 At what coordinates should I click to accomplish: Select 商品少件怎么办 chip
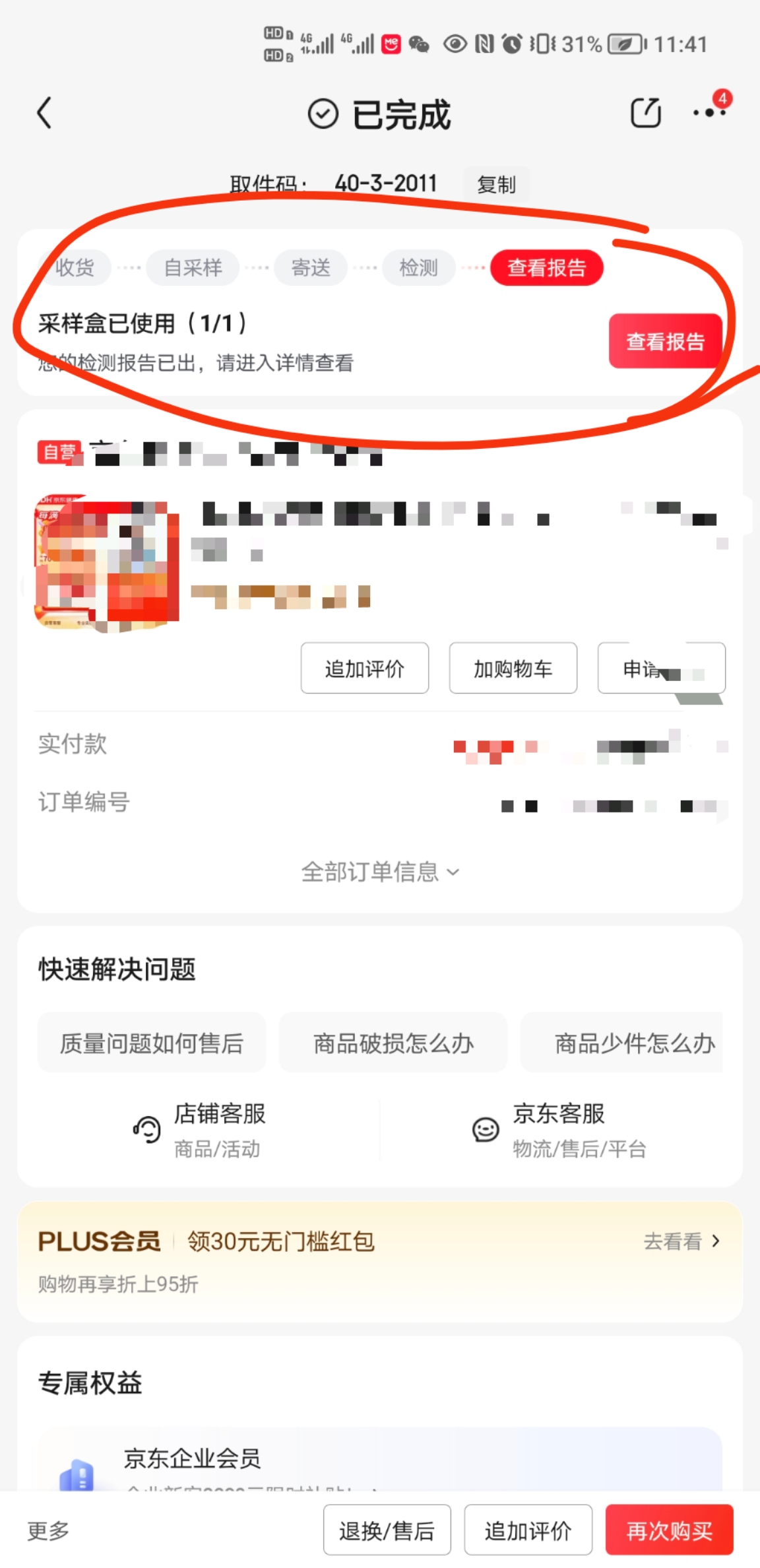coord(633,1043)
